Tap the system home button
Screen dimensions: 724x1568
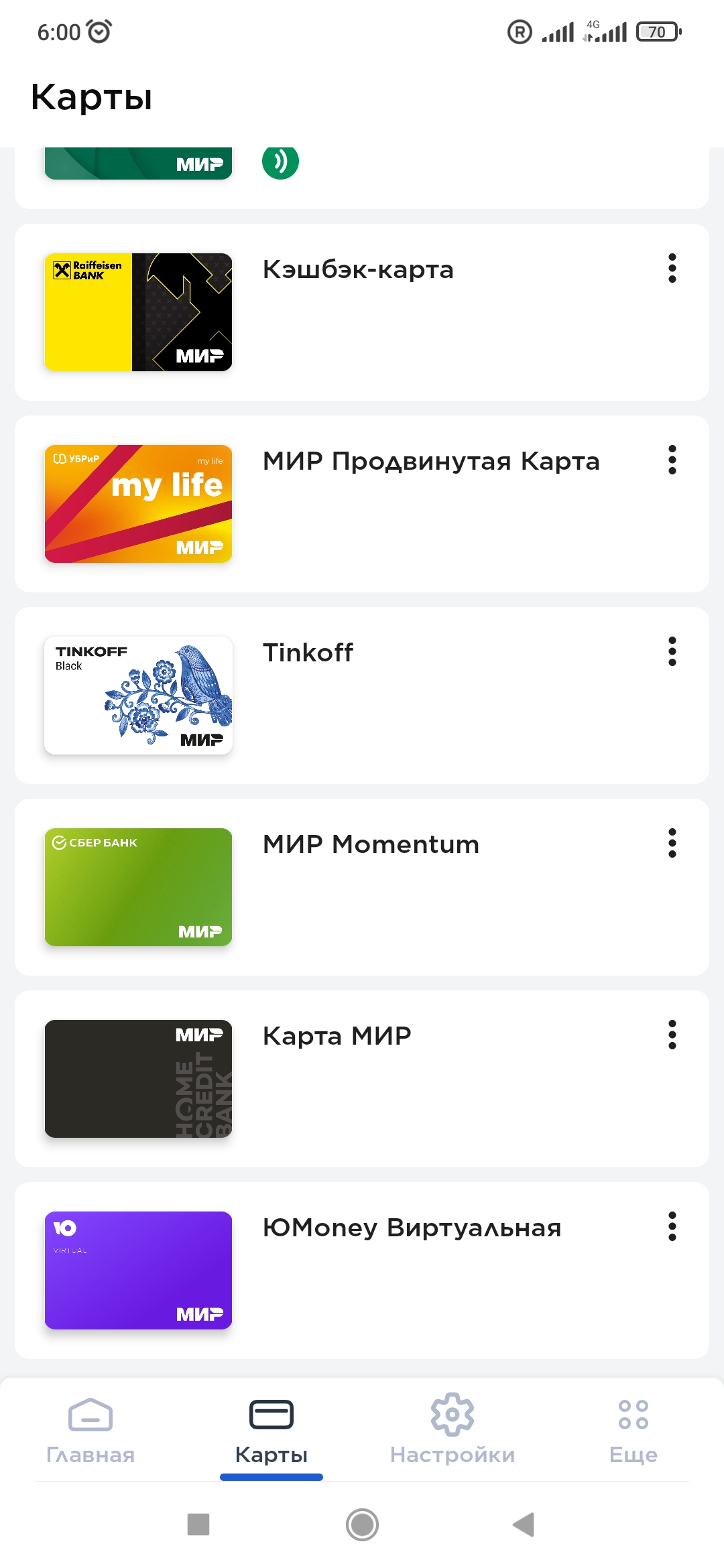362,1524
